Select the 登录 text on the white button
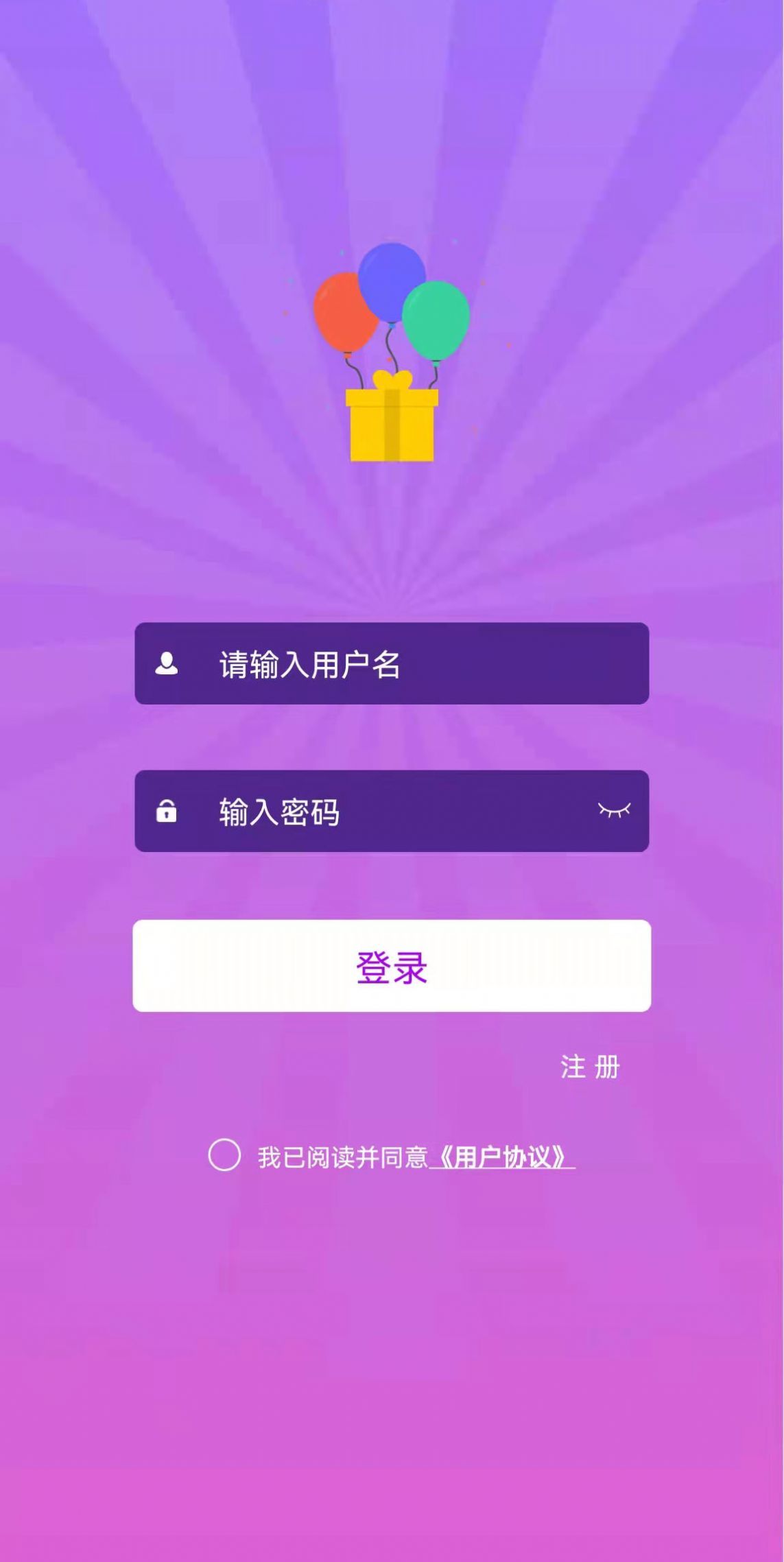 coord(391,966)
